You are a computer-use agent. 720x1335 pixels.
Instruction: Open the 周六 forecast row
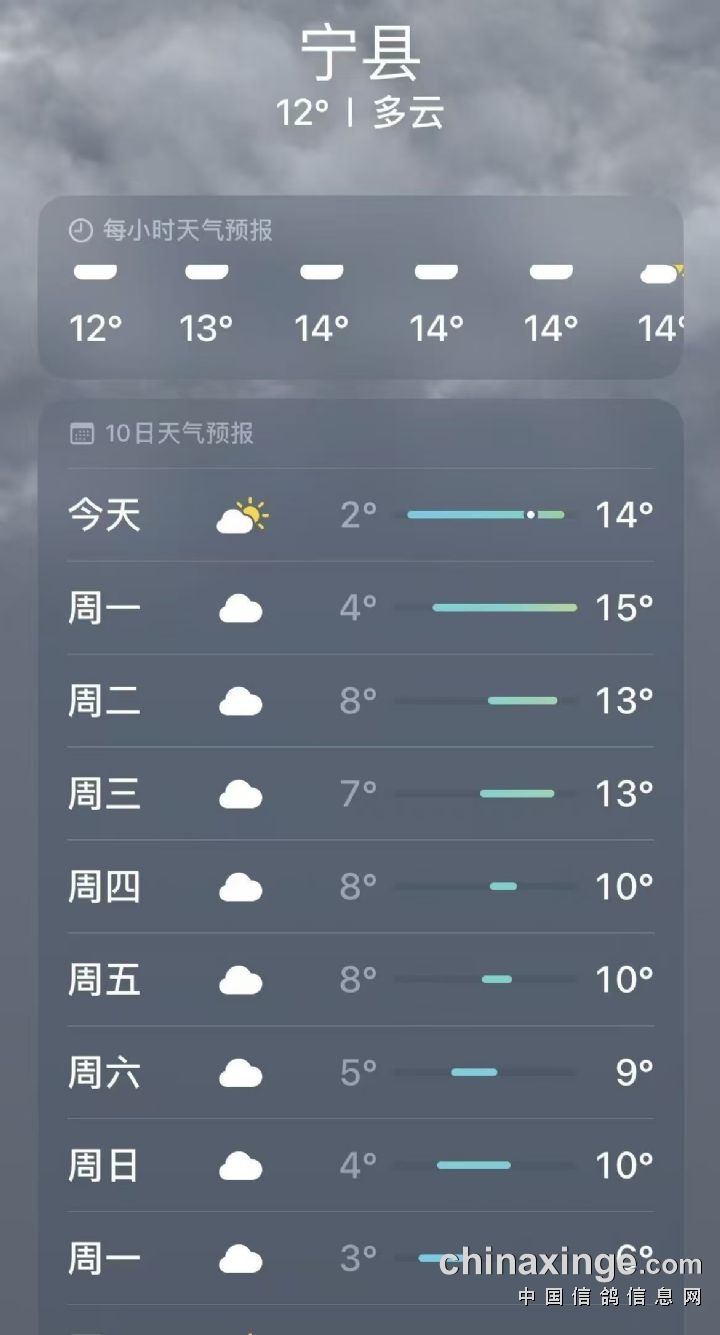360,1073
